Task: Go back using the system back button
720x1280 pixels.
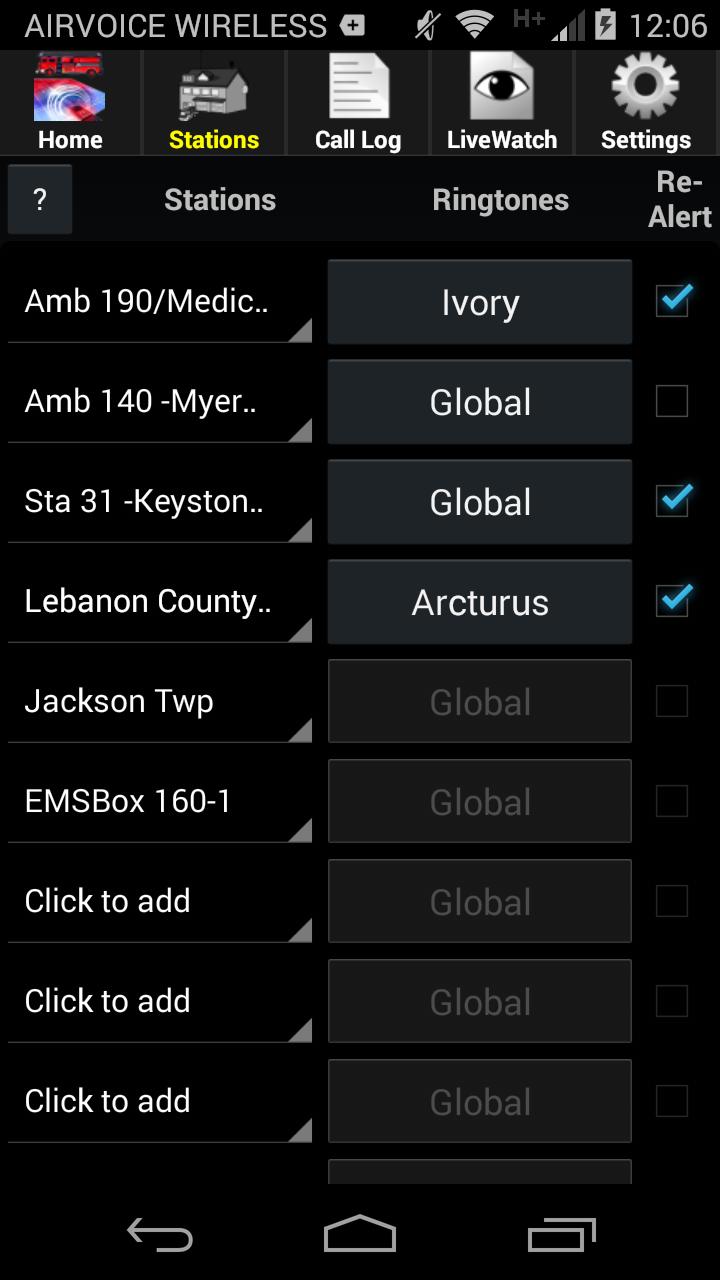Action: (160, 1235)
